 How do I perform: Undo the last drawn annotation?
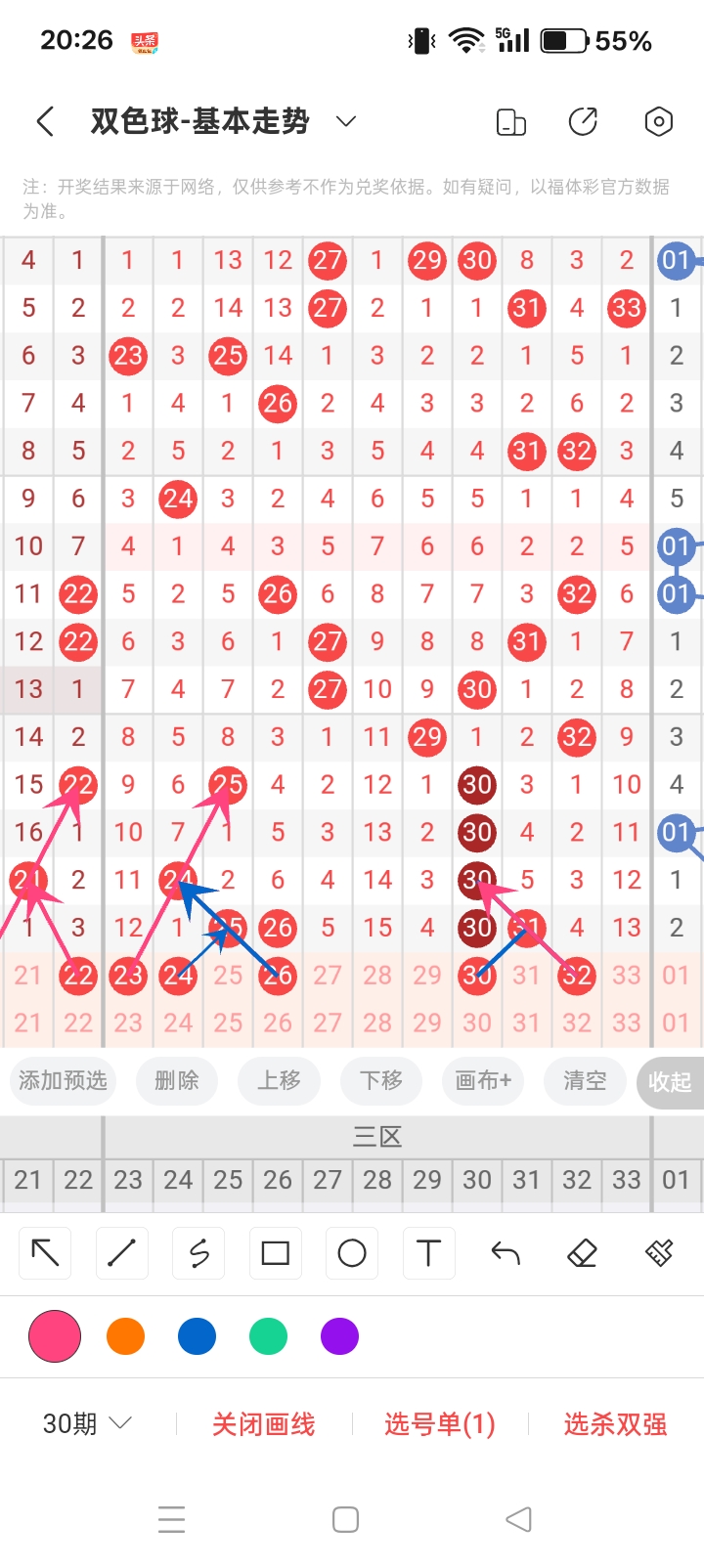click(505, 1252)
